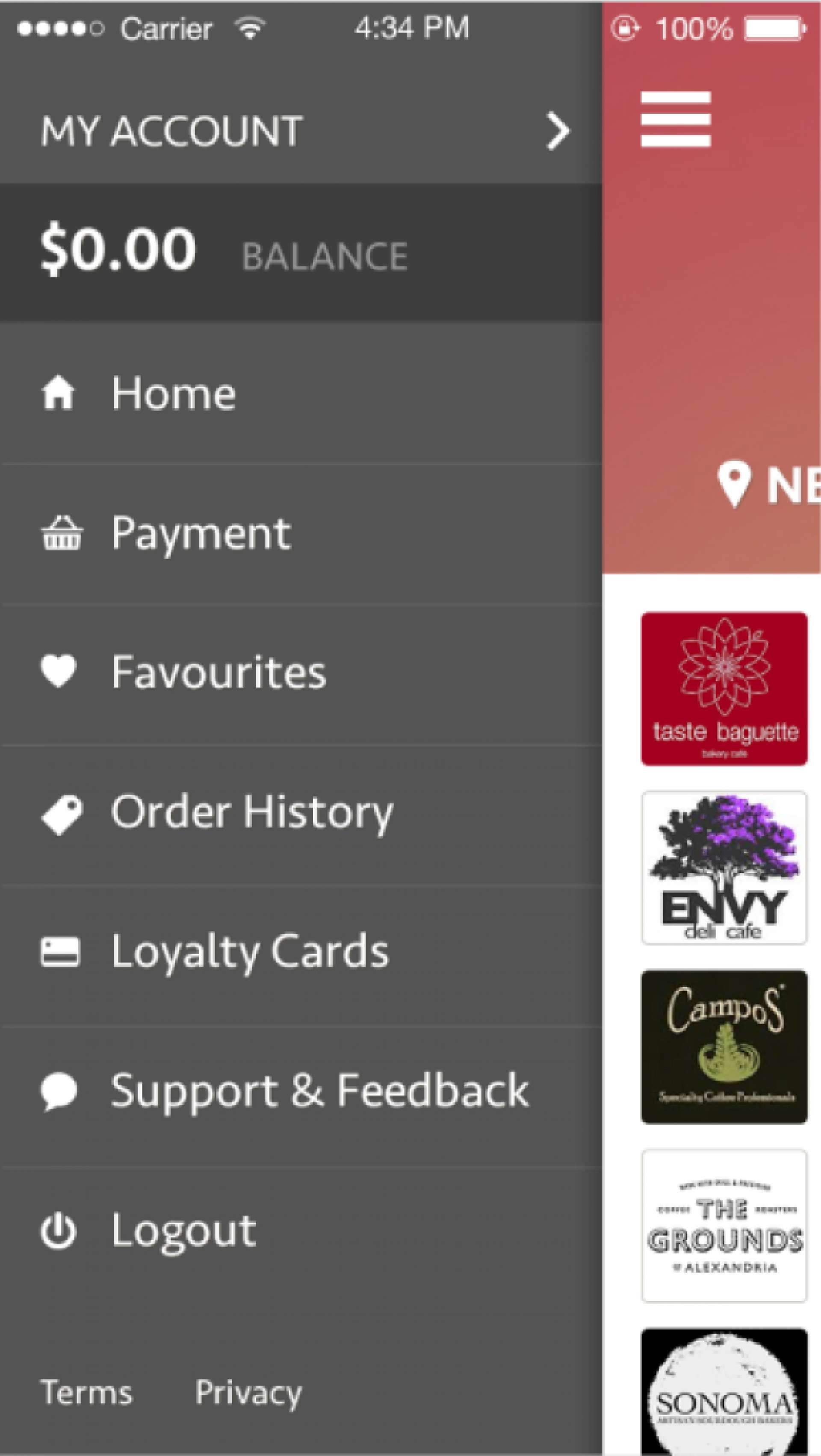Open The Grounds of Alexandria tile
Screen dimensions: 821x1456
(724, 1225)
